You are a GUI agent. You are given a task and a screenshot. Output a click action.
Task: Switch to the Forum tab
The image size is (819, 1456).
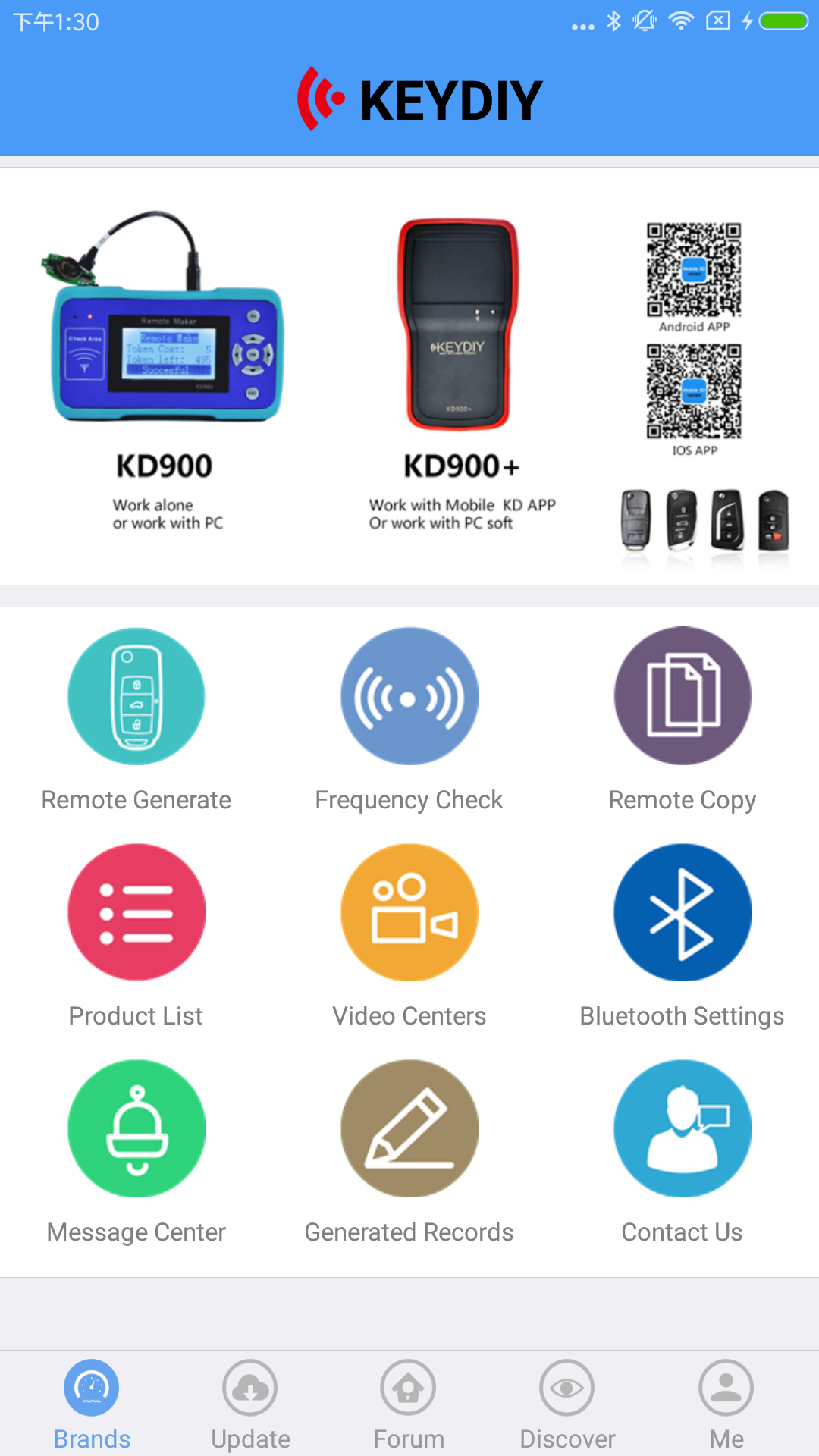click(x=409, y=1403)
